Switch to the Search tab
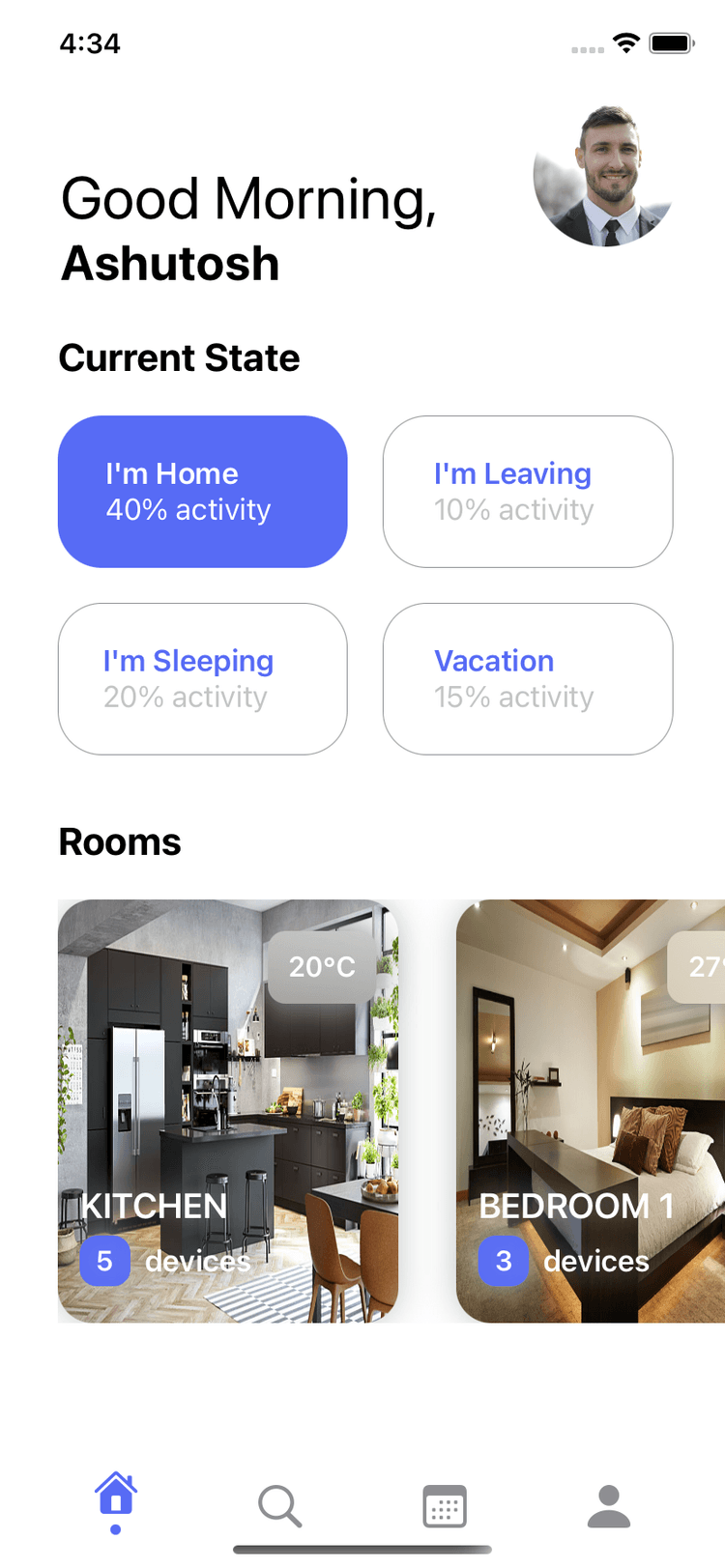 tap(280, 1505)
